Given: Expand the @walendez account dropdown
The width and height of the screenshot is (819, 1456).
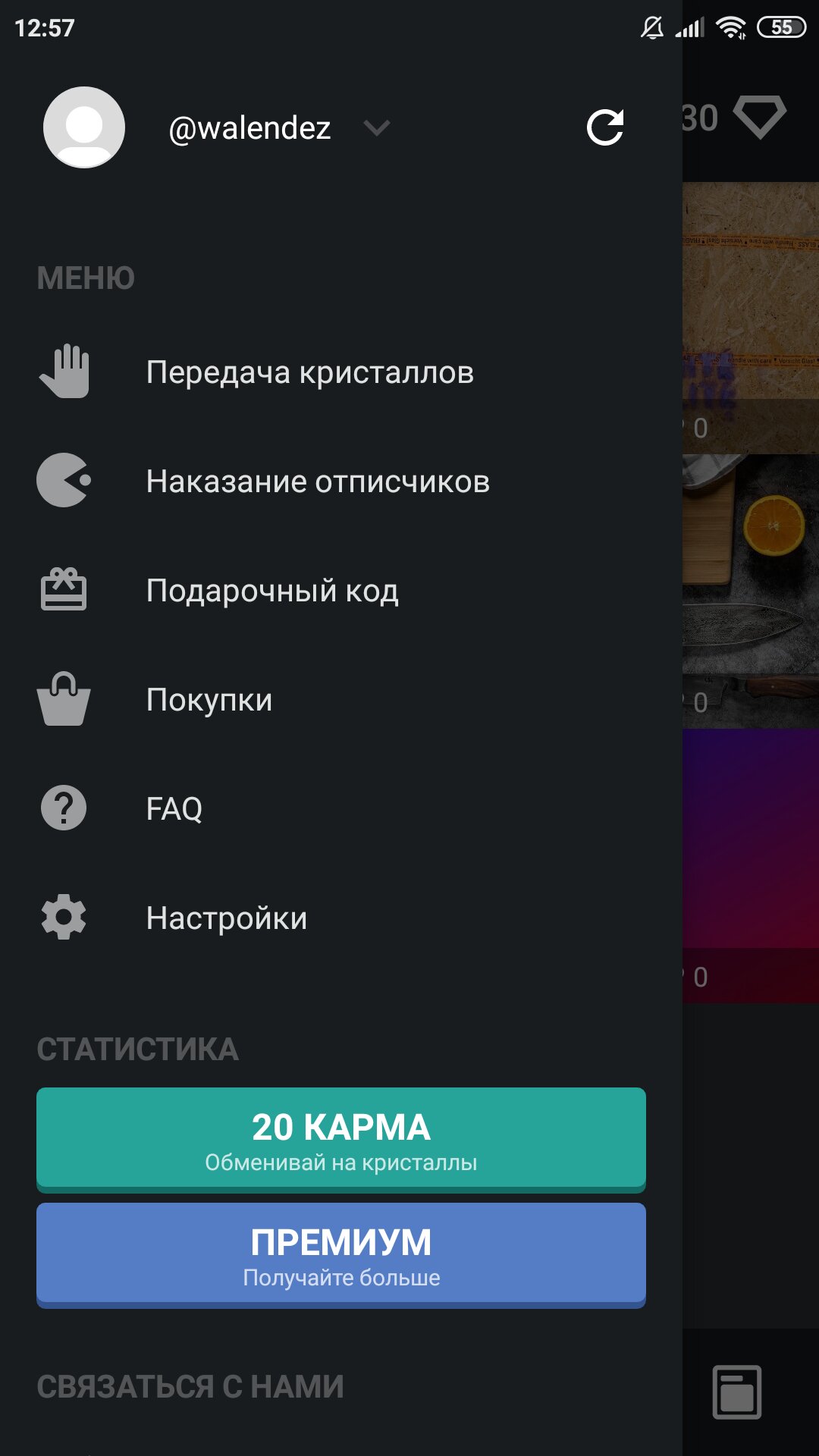Looking at the screenshot, I should point(376,128).
